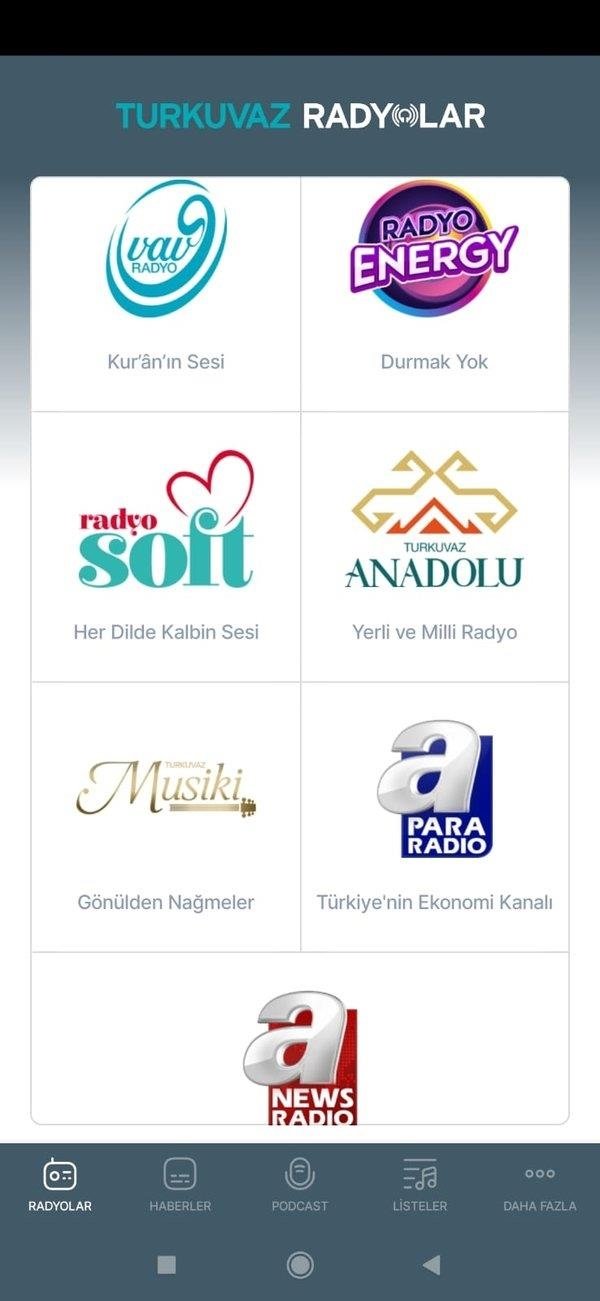Go back with the system back button

coord(431,1265)
